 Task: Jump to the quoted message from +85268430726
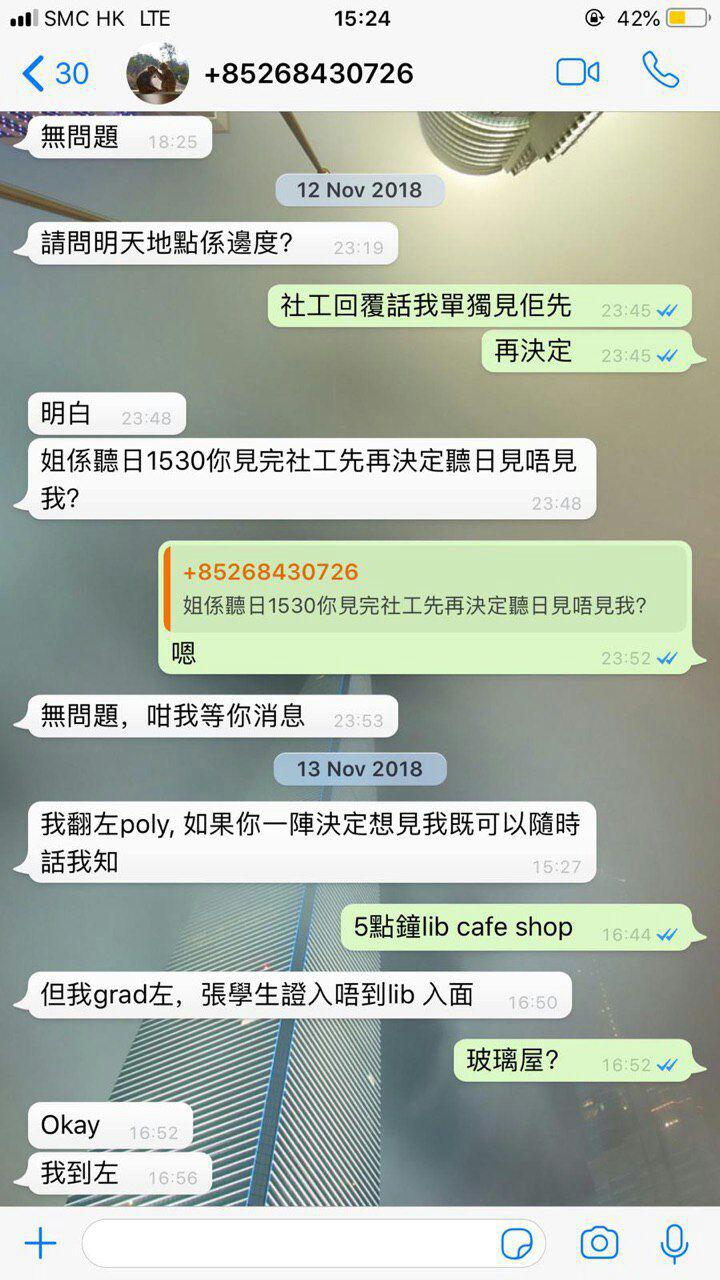[425, 589]
